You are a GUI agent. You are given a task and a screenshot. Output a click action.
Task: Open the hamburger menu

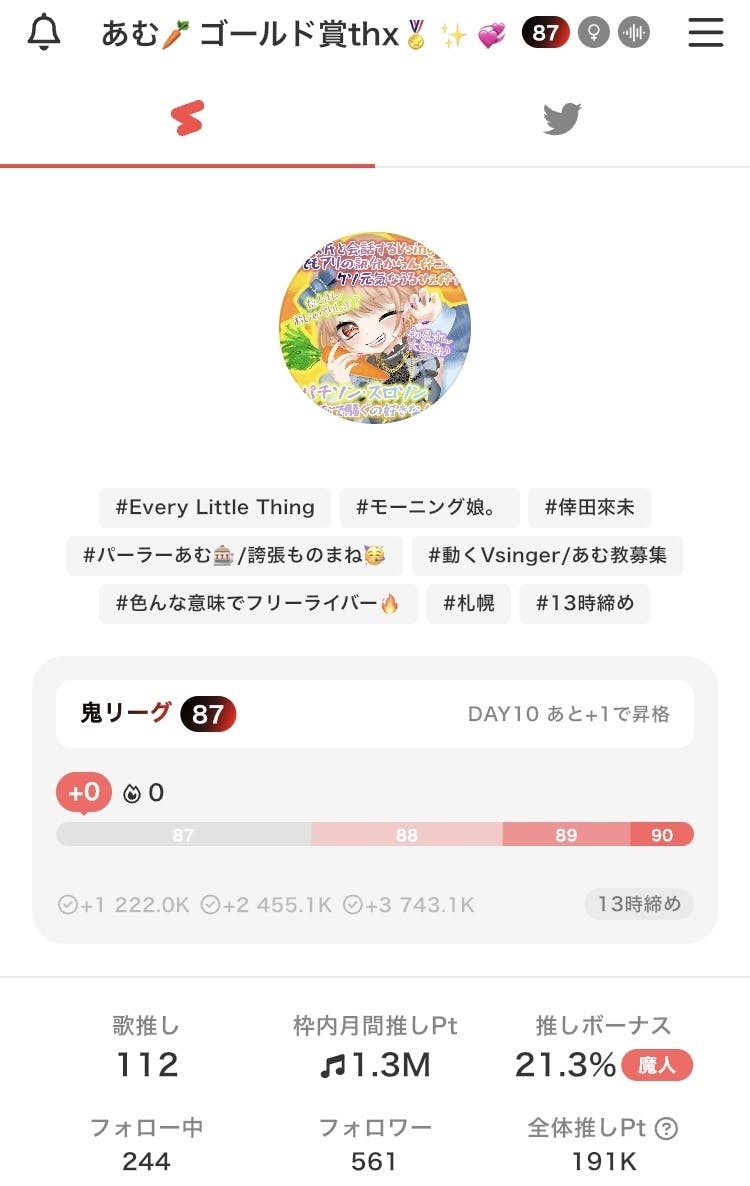click(x=705, y=33)
